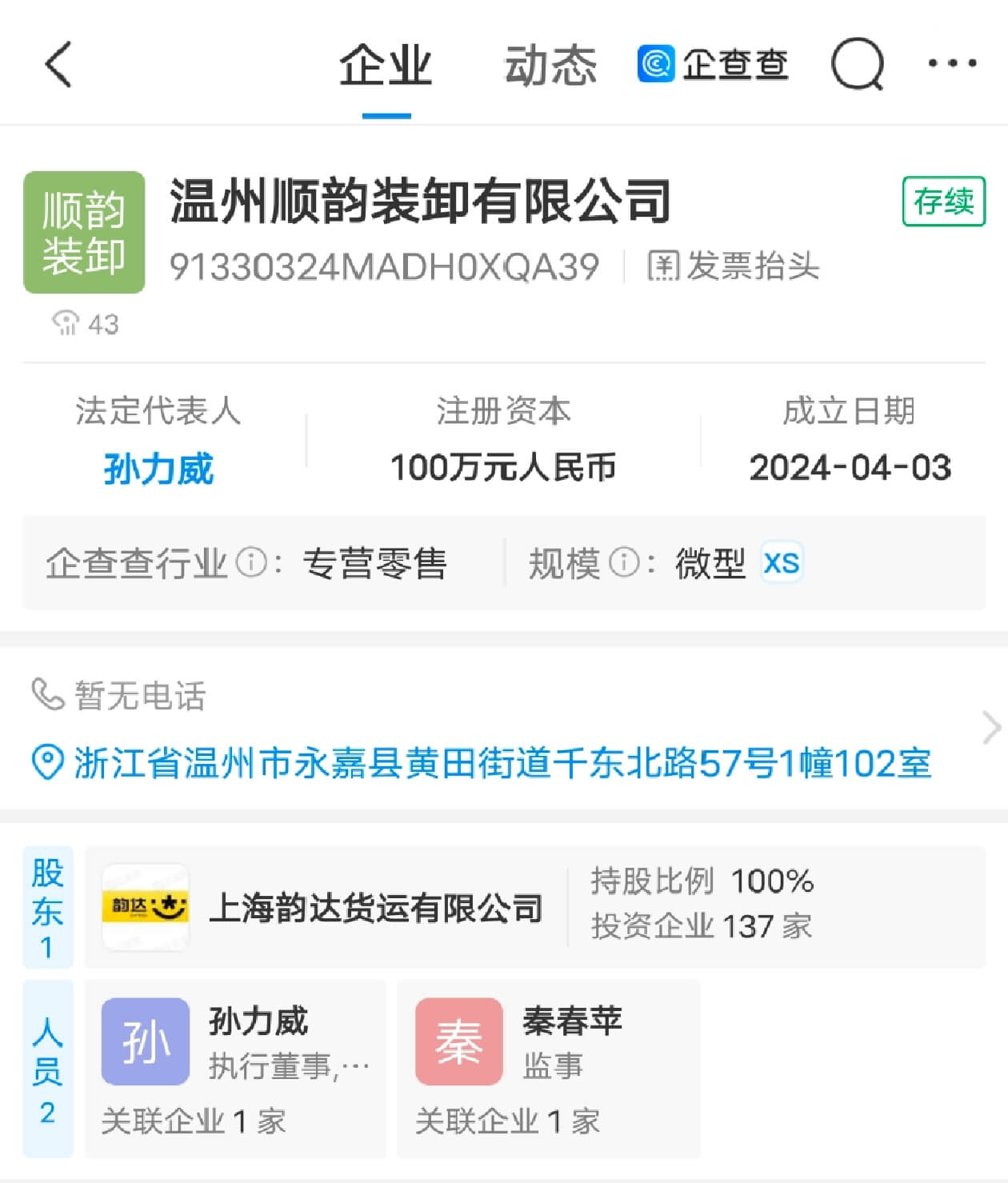The width and height of the screenshot is (1008, 1183).
Task: Switch to the 动态 tab
Action: (x=550, y=66)
